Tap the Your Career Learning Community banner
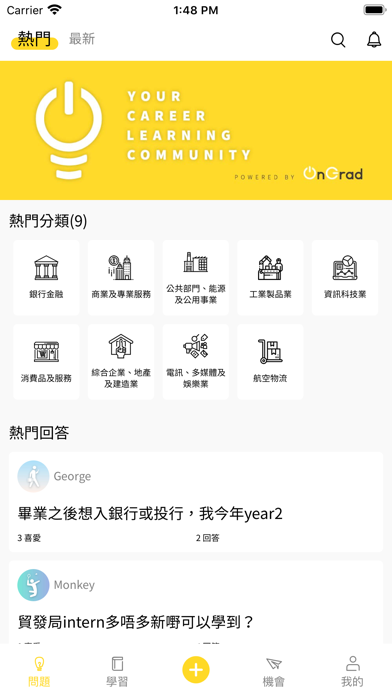The height and width of the screenshot is (696, 392). [196, 130]
